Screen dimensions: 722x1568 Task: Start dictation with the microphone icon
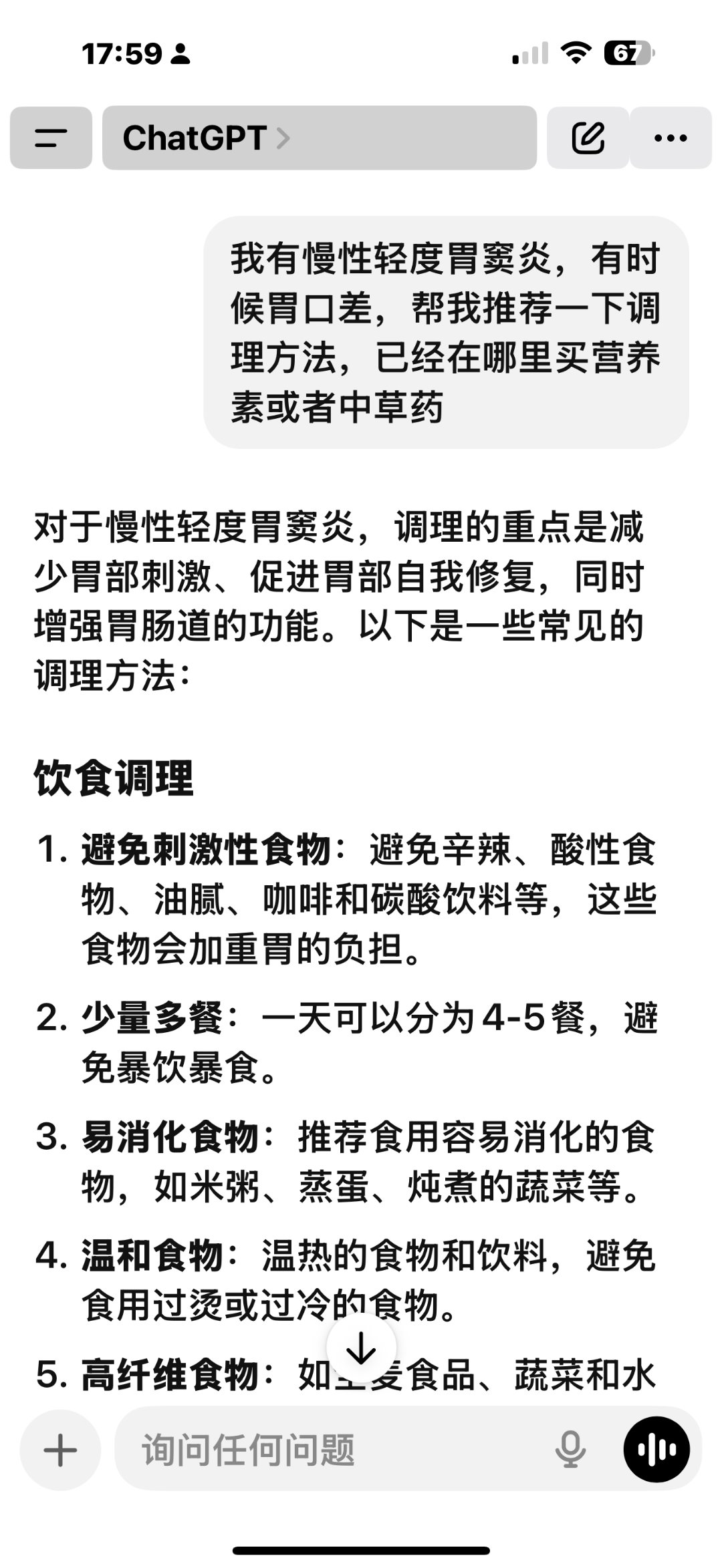pos(570,1450)
